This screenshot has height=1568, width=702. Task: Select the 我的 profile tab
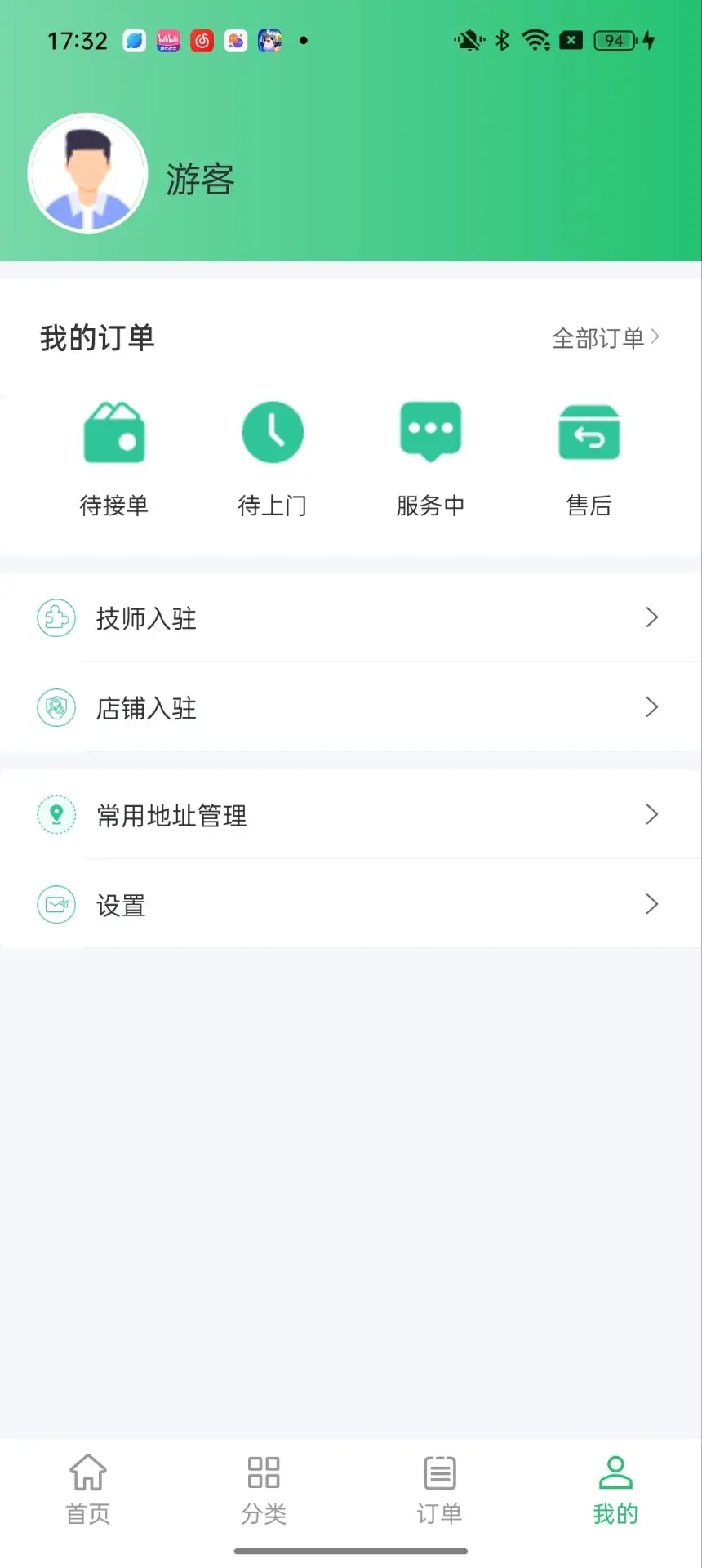(615, 1490)
